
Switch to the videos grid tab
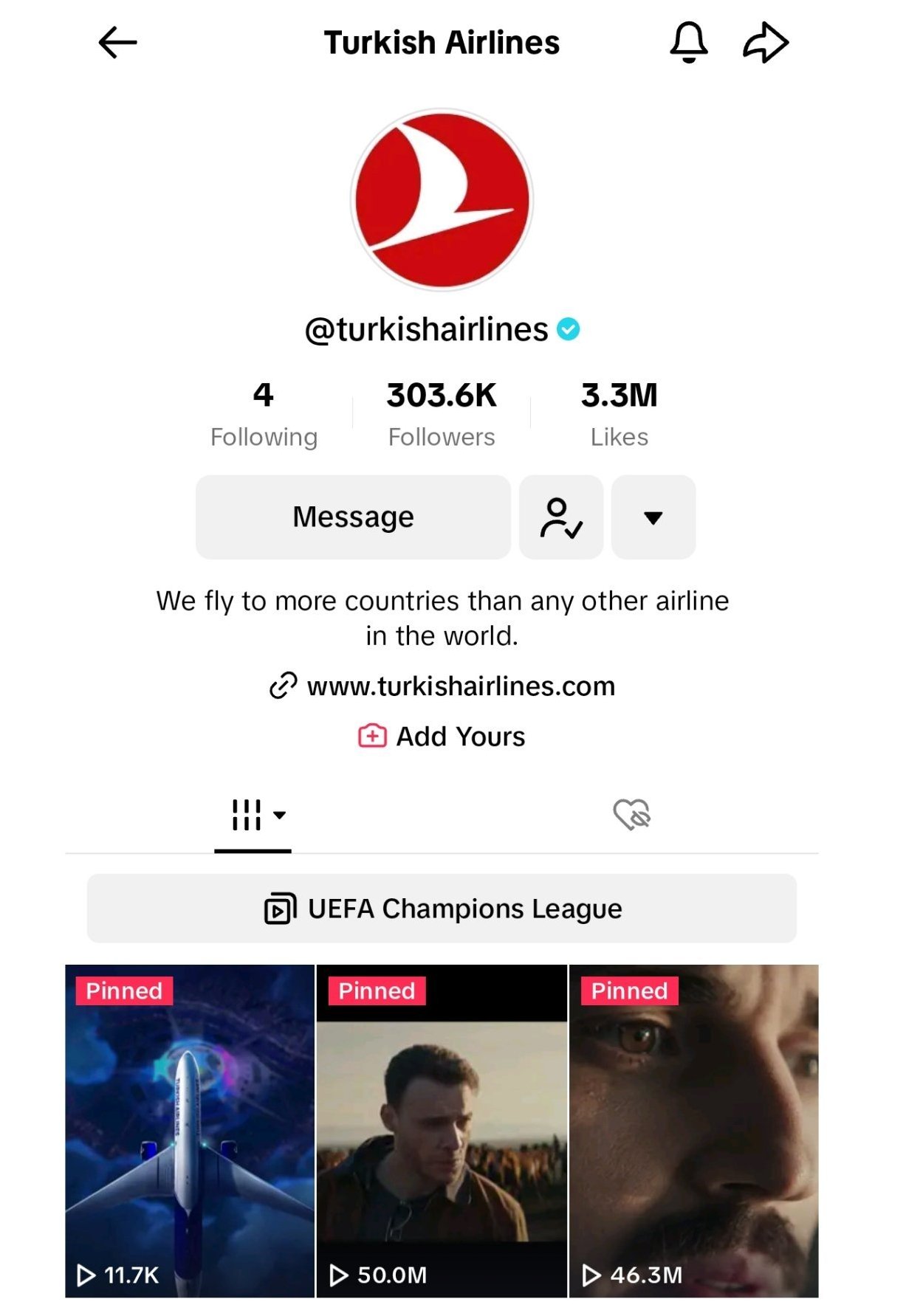tap(253, 816)
